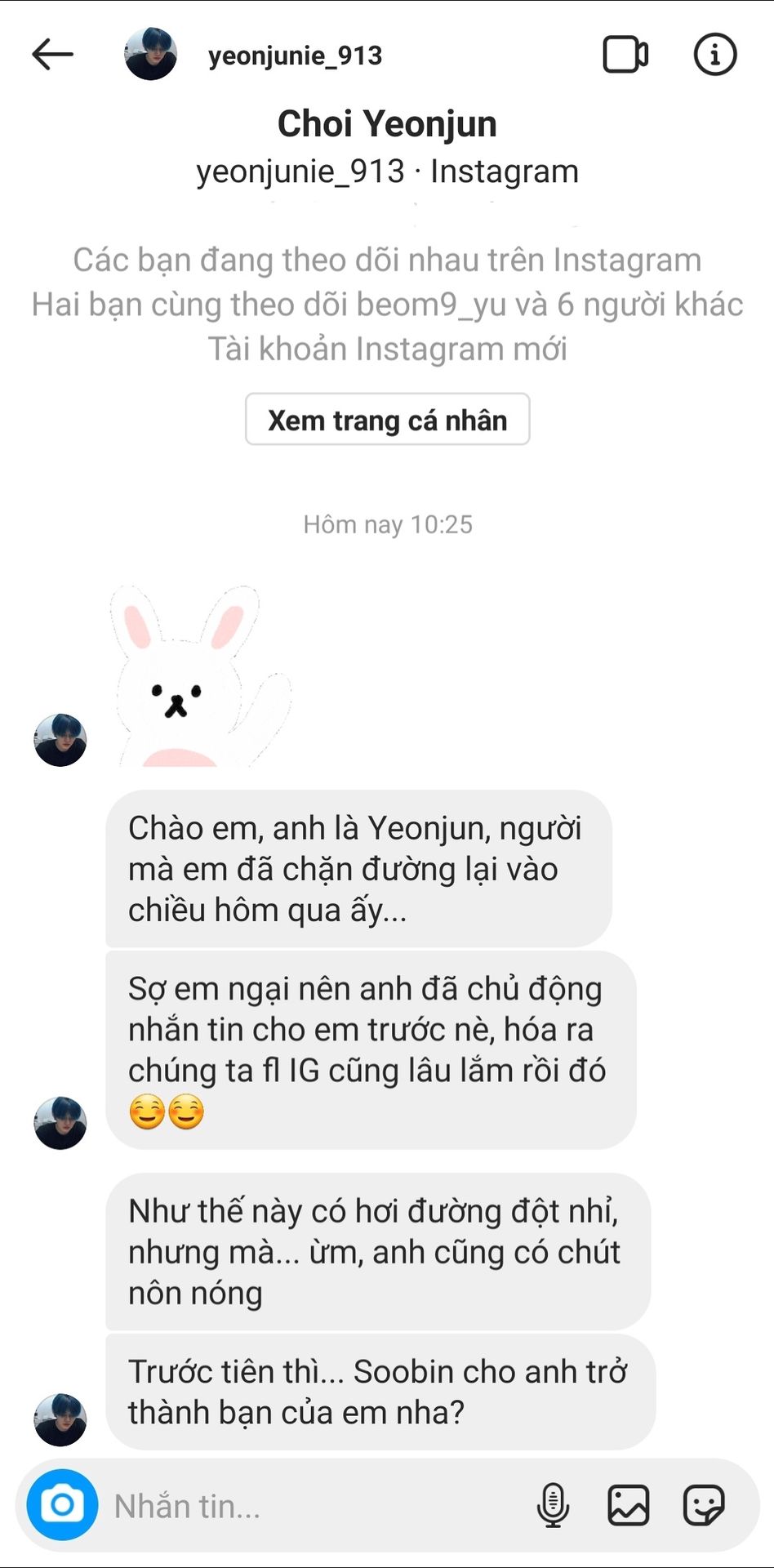Start a video call with yeonjunie_913
The height and width of the screenshot is (1568, 774).
pos(625,55)
